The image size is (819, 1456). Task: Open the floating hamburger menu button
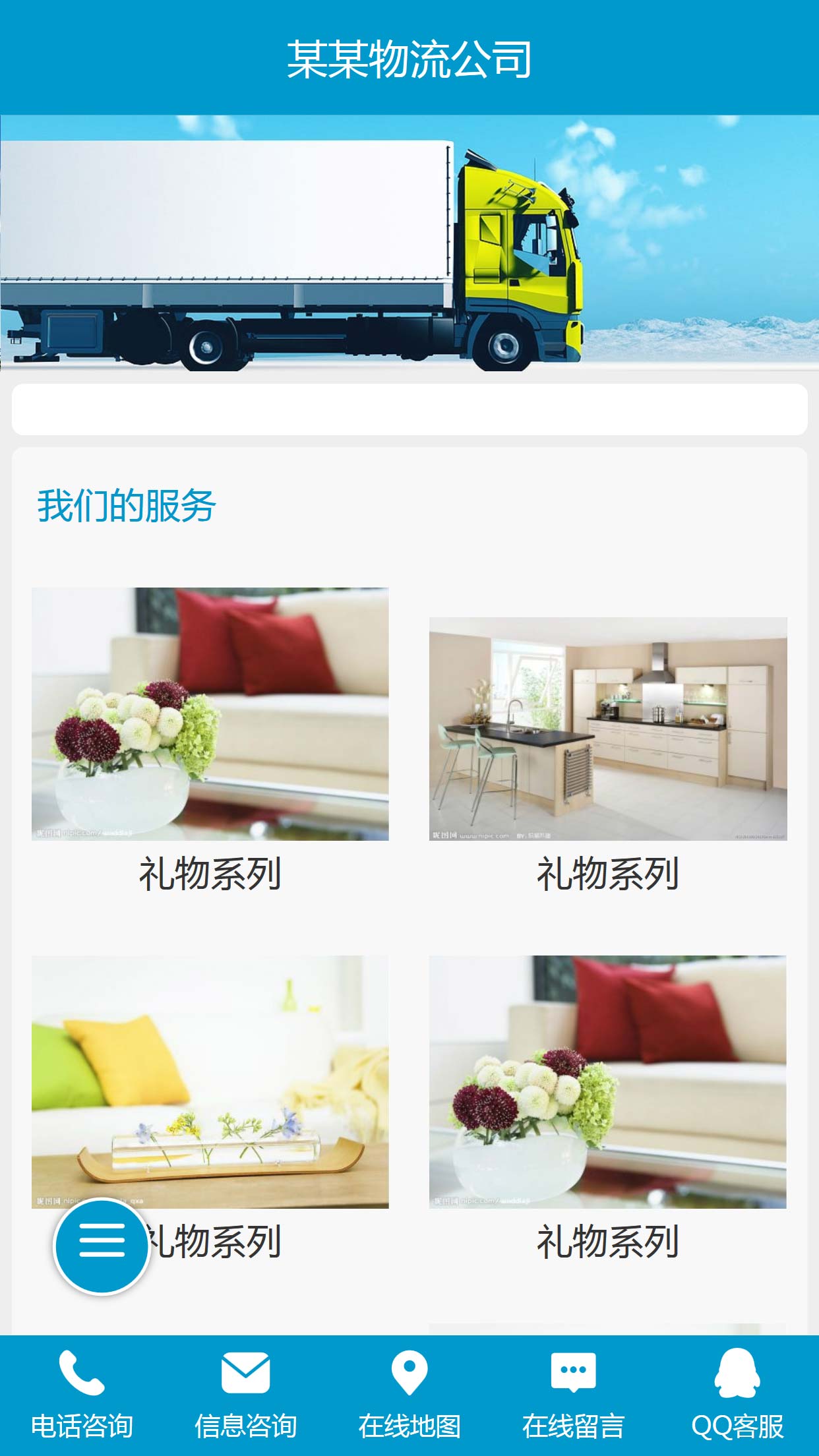coord(102,1245)
